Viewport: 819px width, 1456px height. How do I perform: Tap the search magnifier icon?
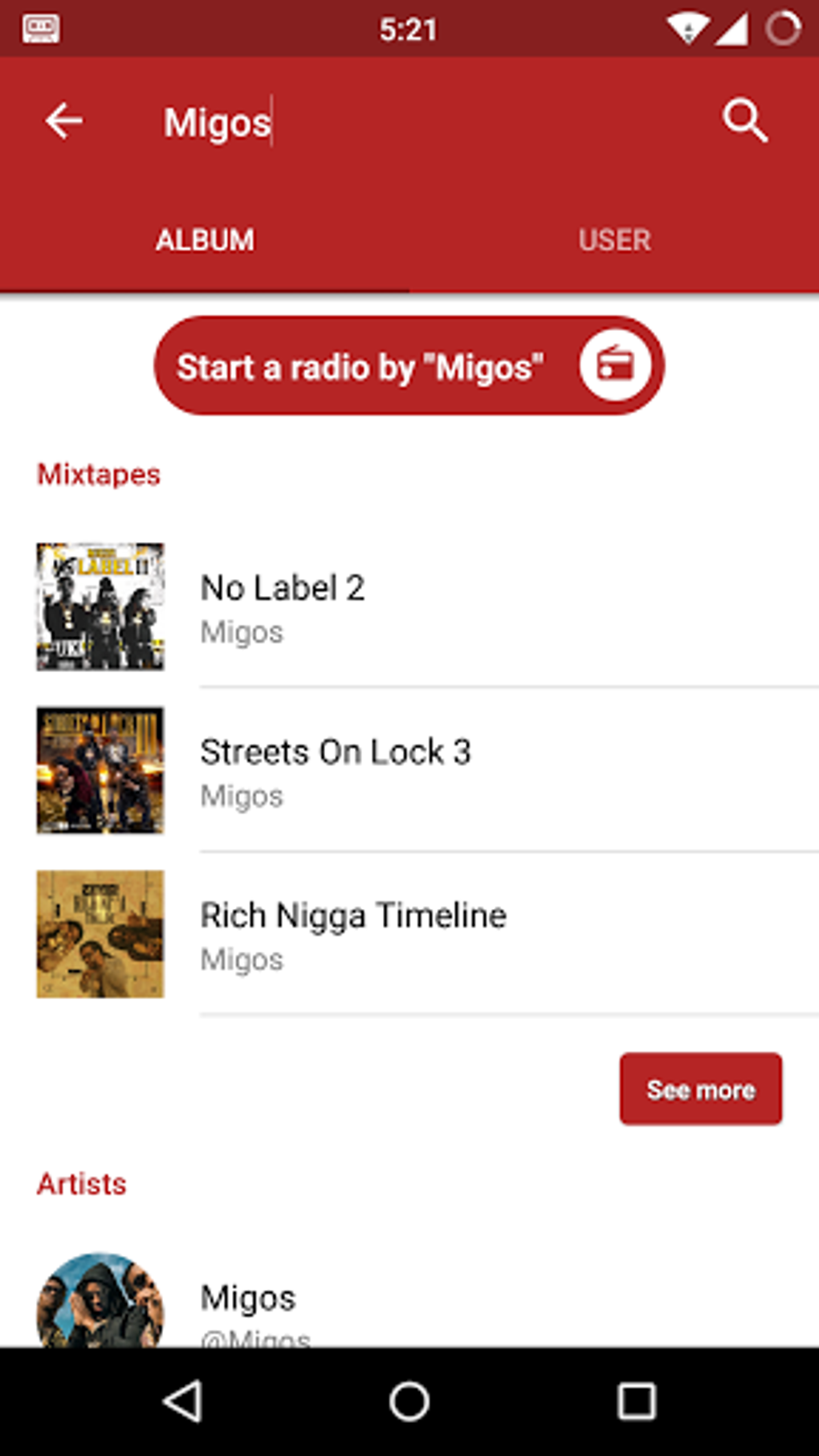pyautogui.click(x=745, y=121)
